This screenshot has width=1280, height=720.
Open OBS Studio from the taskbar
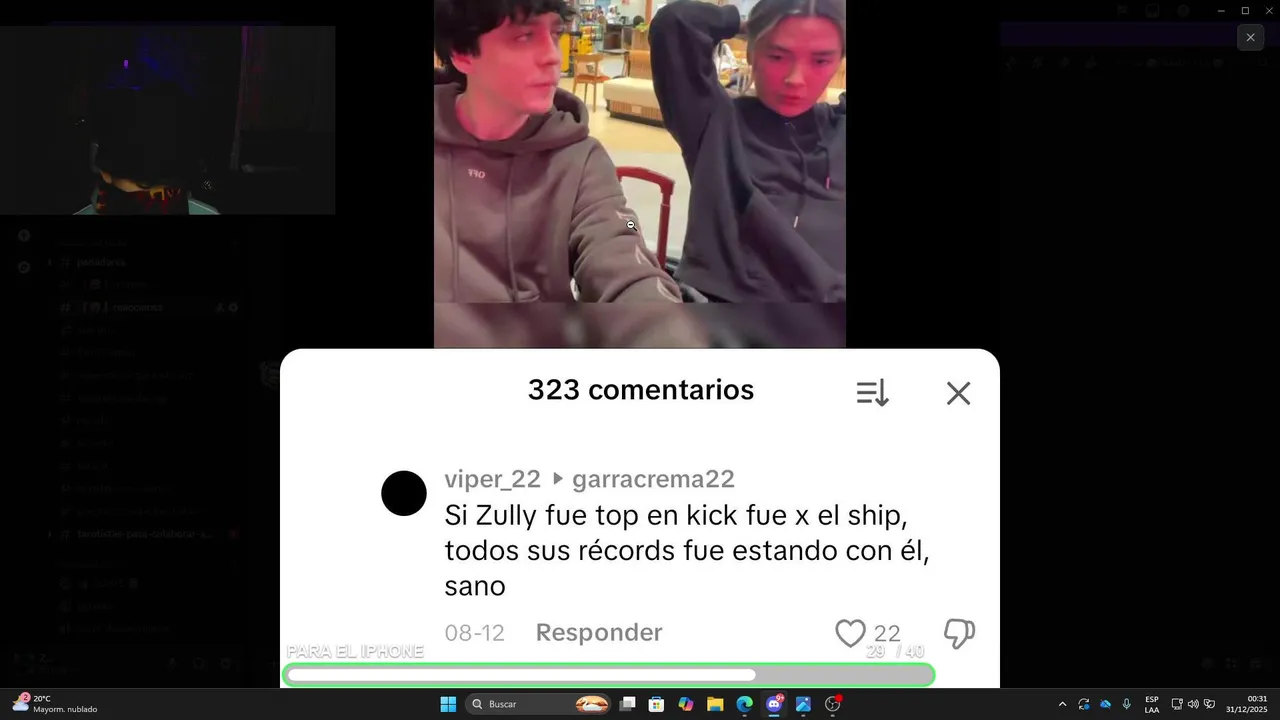(x=832, y=704)
